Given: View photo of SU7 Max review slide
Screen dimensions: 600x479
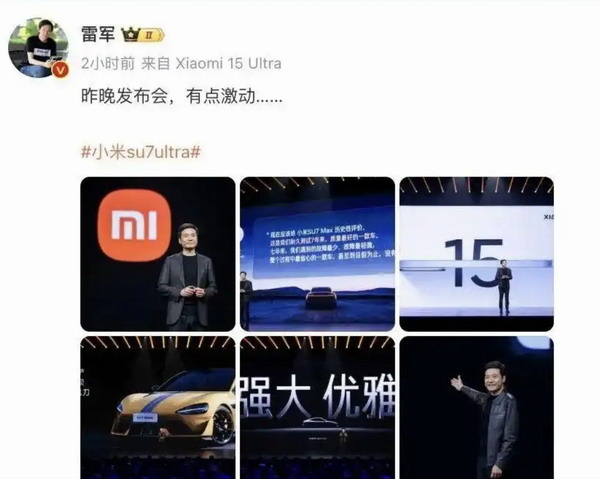Looking at the screenshot, I should pyautogui.click(x=316, y=253).
